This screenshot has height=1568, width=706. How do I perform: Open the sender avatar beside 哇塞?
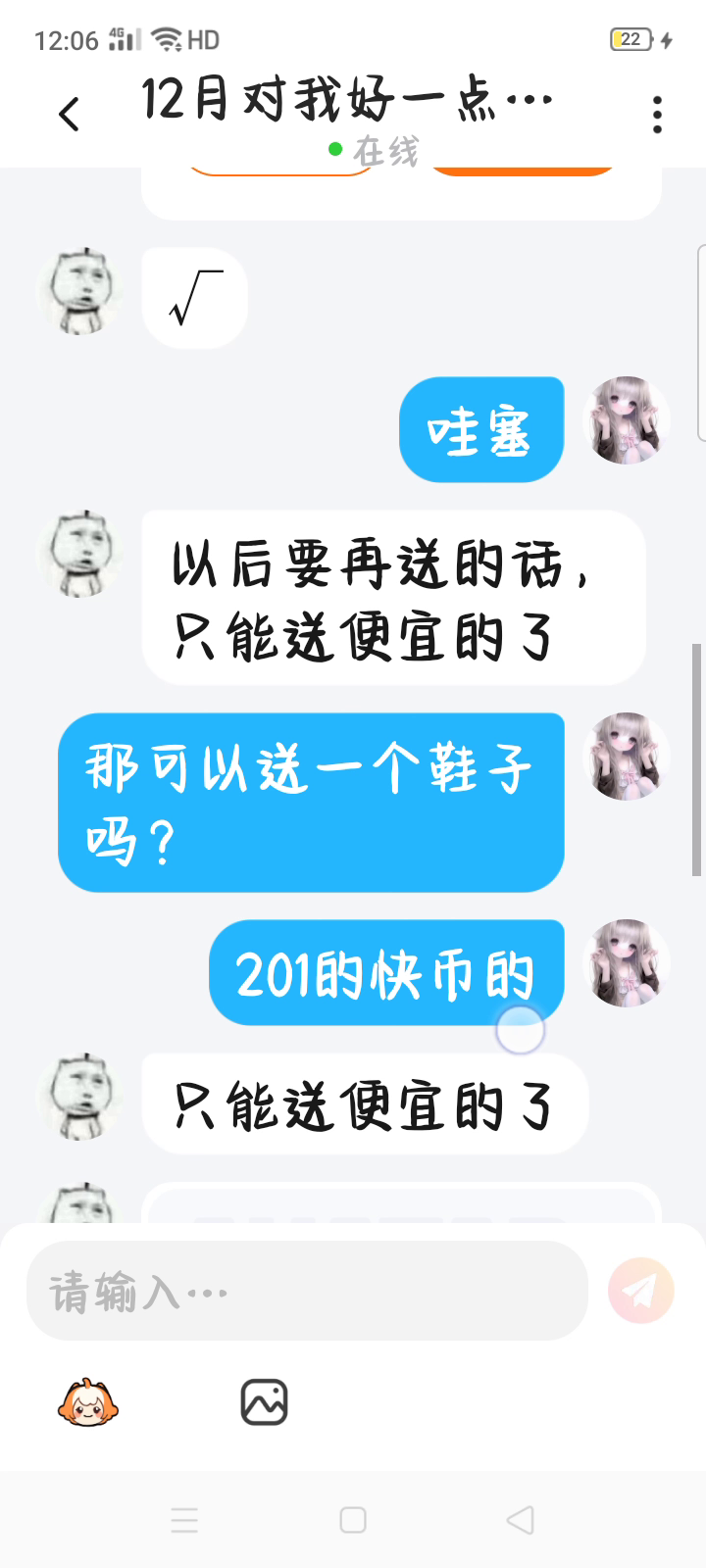click(x=627, y=420)
